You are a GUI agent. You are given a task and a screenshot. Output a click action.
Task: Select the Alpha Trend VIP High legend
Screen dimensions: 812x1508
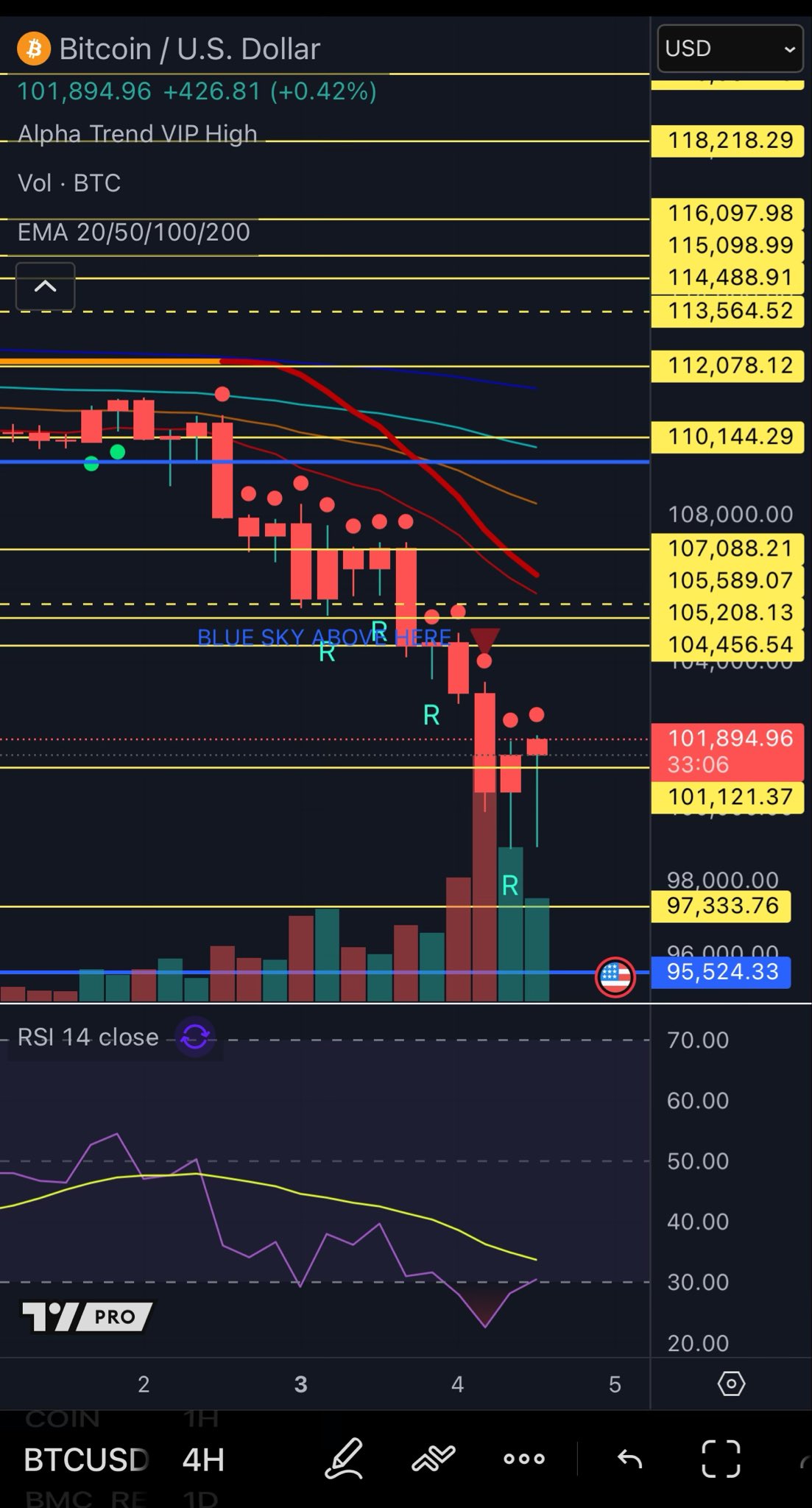pos(137,133)
